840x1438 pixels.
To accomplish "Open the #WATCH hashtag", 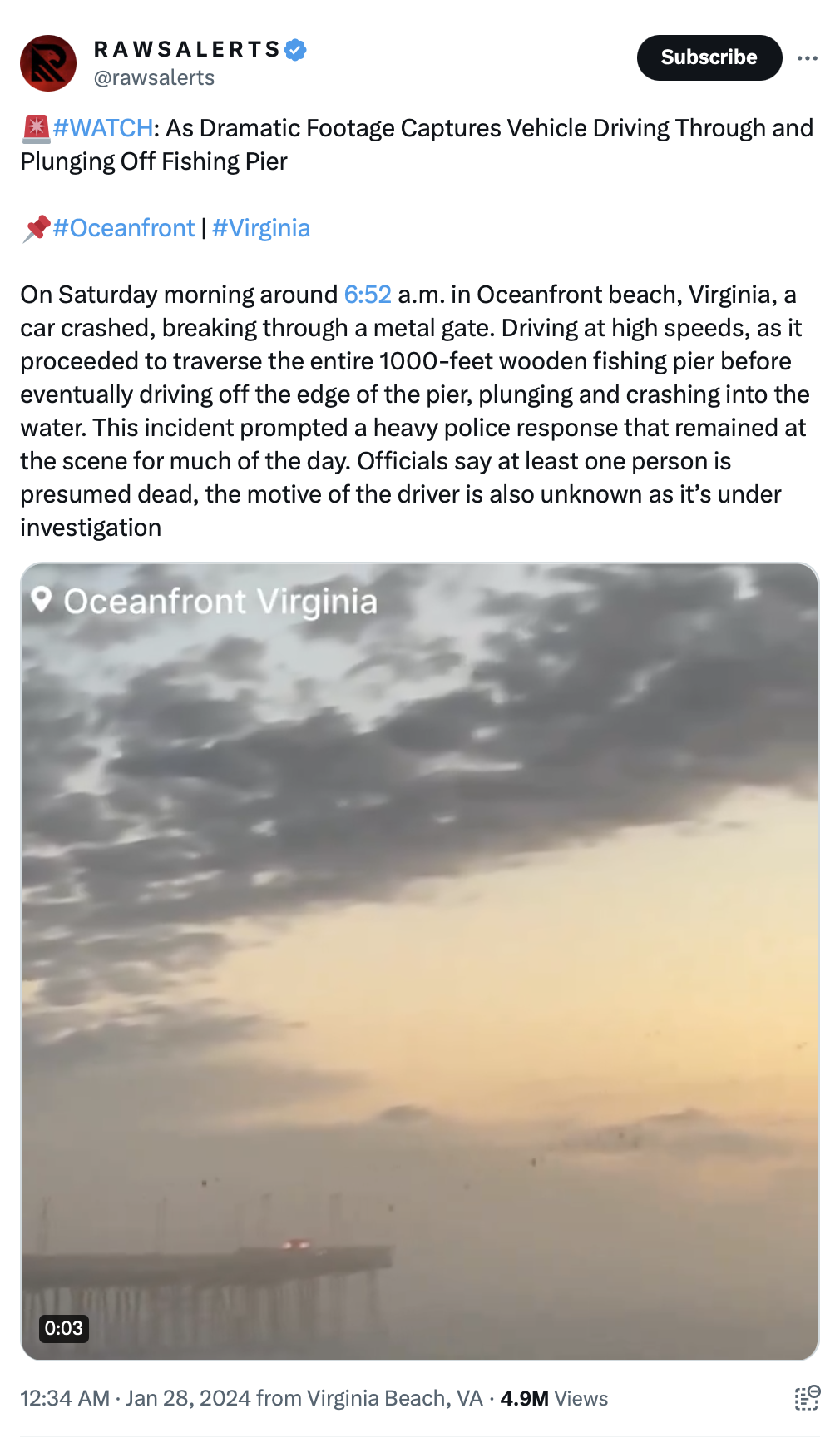I will pyautogui.click(x=103, y=128).
